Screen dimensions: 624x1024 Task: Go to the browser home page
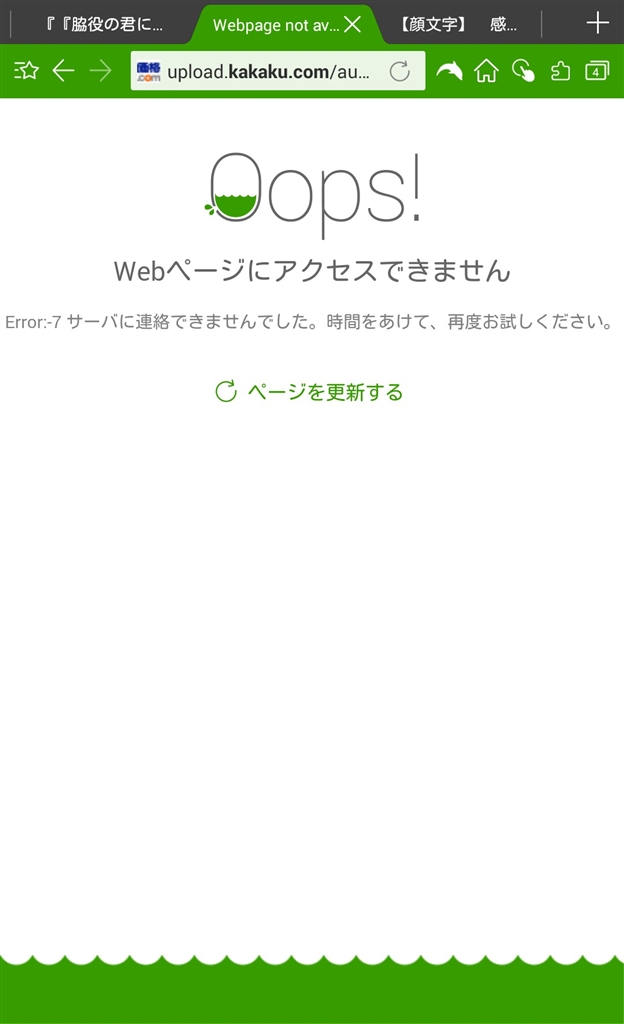pyautogui.click(x=486, y=71)
